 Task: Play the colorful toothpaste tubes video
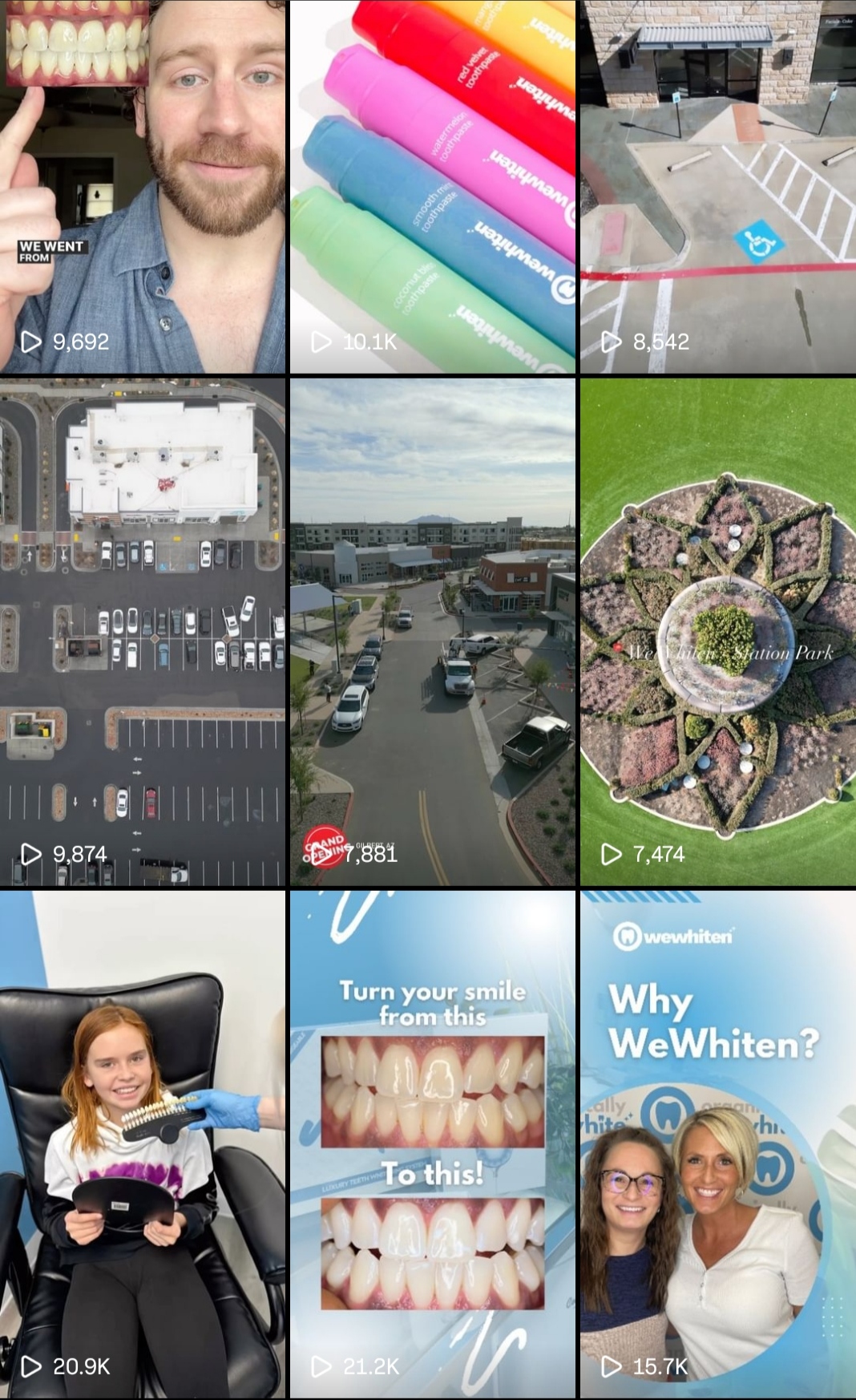pos(432,186)
